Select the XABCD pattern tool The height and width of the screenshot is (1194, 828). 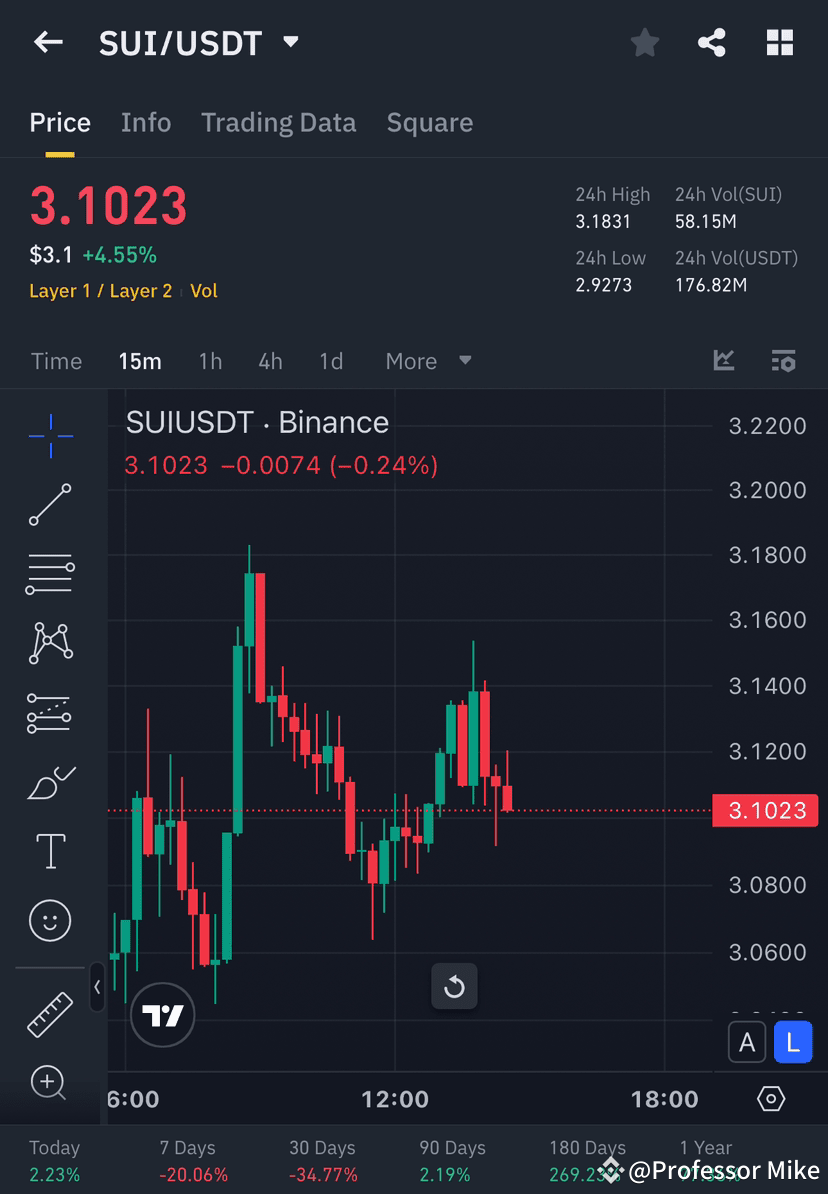coord(50,643)
